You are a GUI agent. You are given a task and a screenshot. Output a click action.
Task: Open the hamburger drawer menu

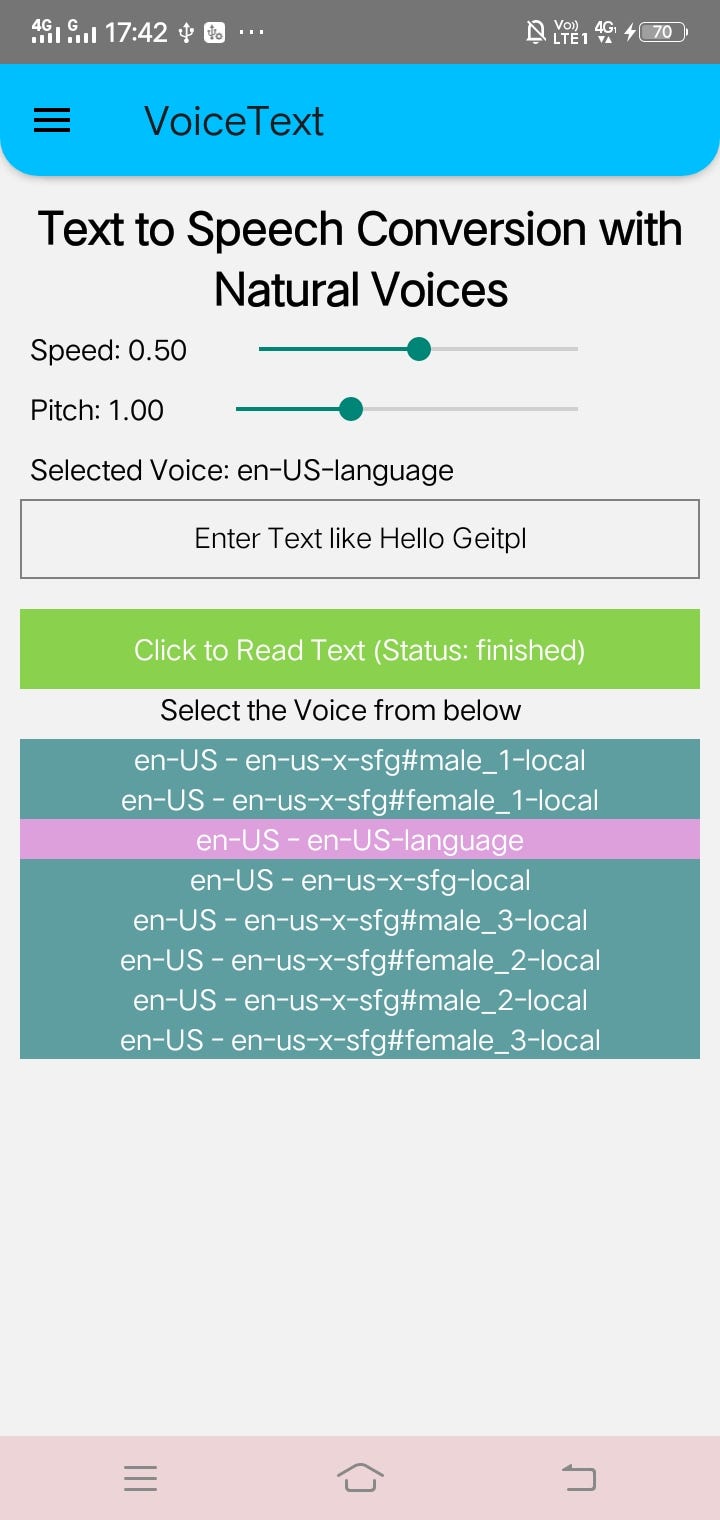[x=52, y=121]
